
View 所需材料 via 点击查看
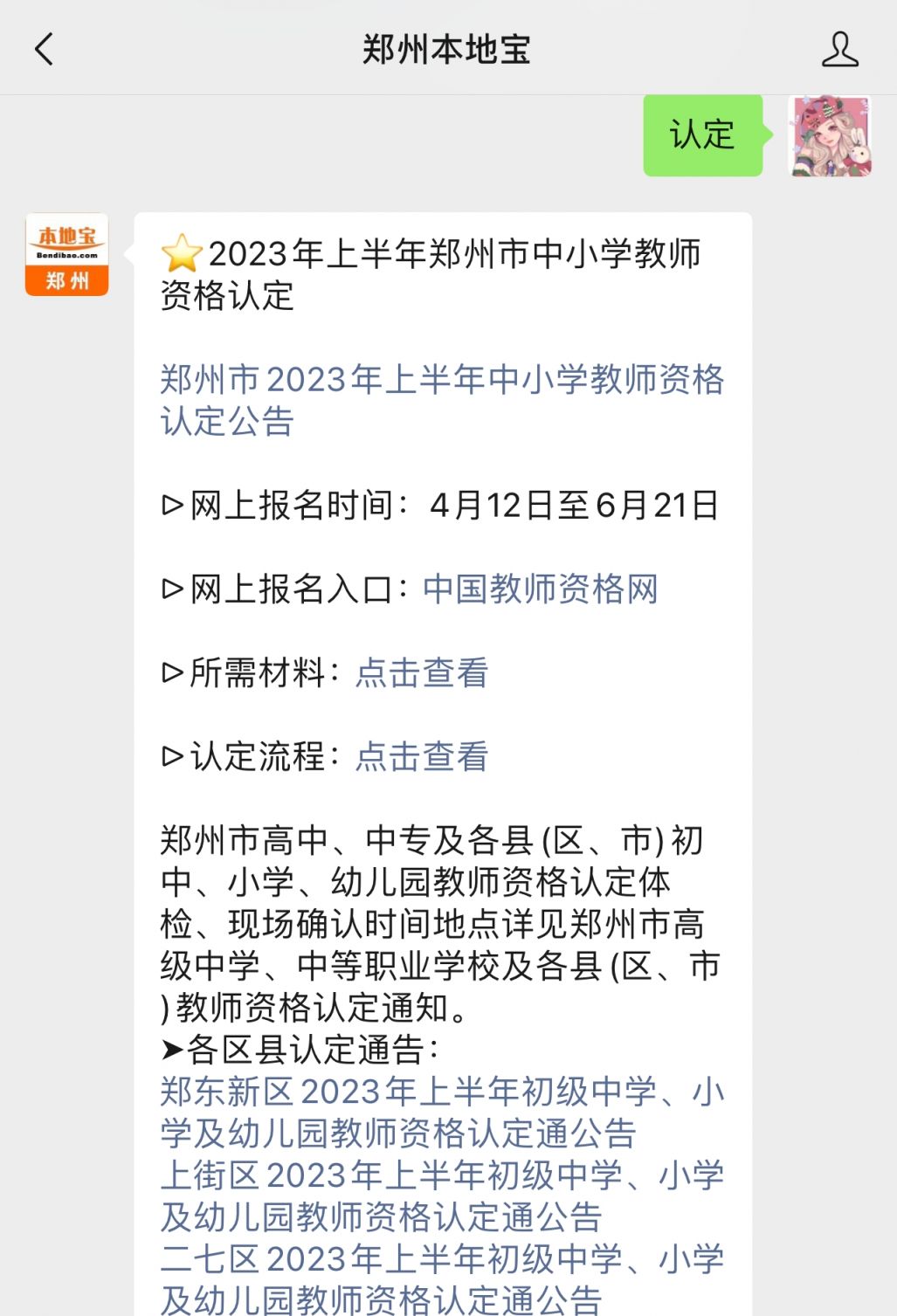tap(422, 673)
